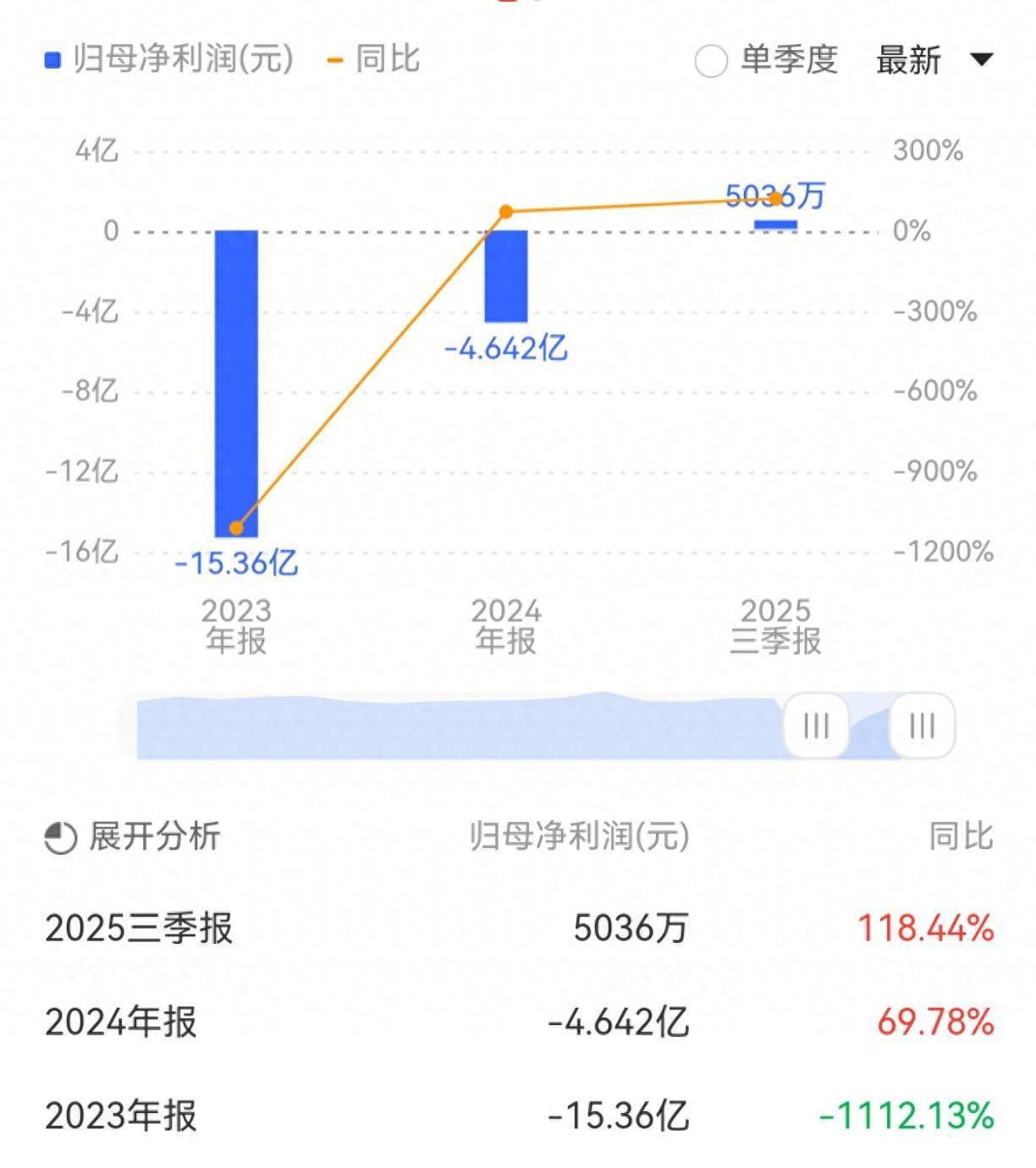Viewport: 1036px width, 1168px height.
Task: Toggle the 归母净利润(元) legend series
Action: click(x=169, y=60)
